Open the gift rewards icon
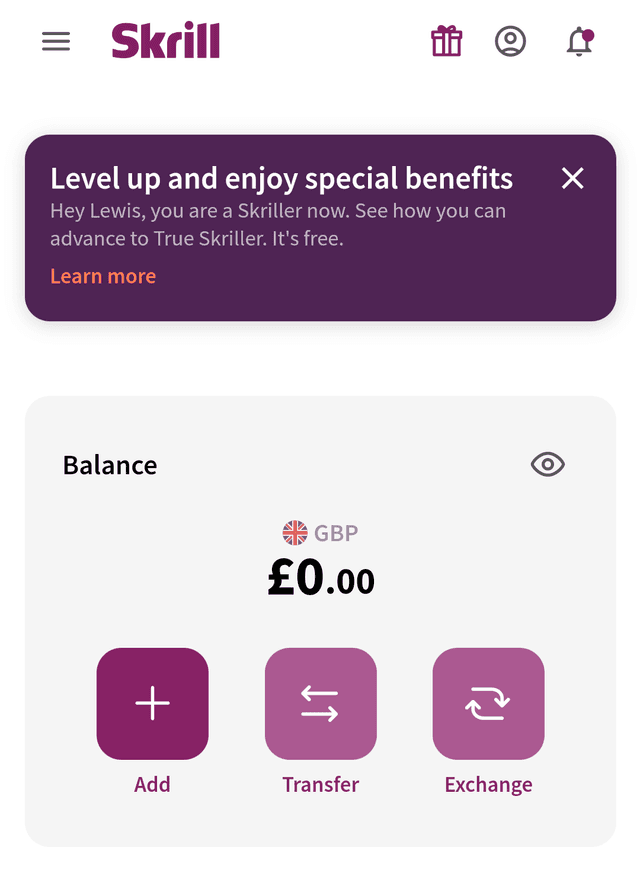Screen dimensions: 640x885 (446, 41)
